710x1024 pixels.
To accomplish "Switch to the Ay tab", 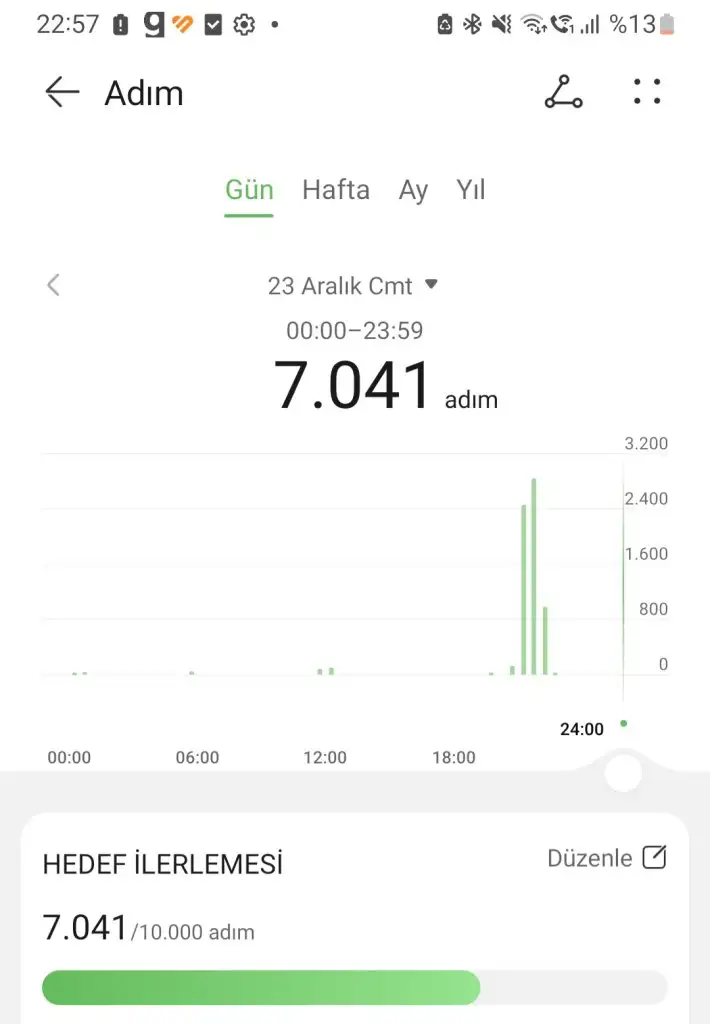I will click(413, 190).
